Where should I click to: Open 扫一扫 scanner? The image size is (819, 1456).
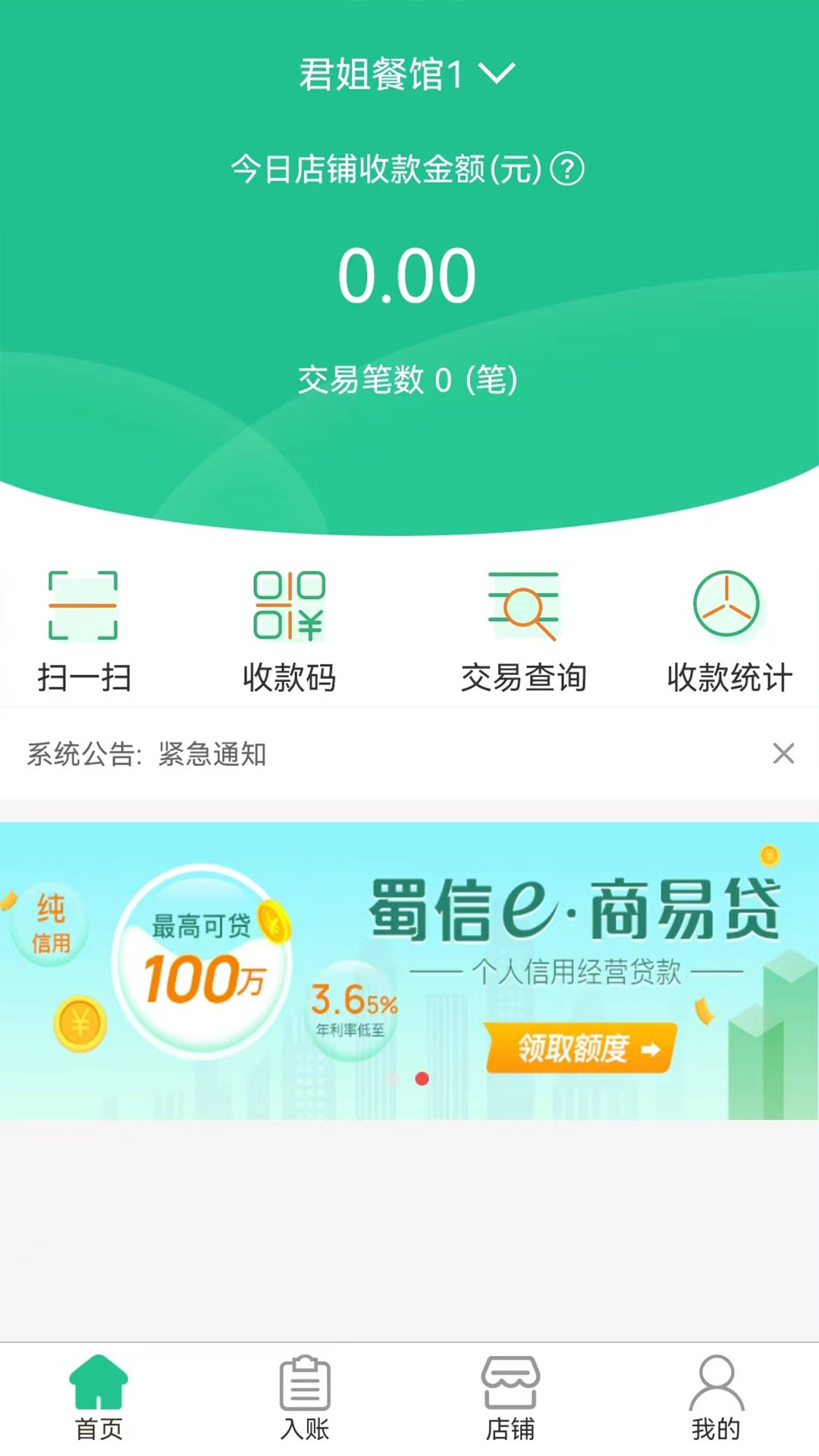pyautogui.click(x=83, y=631)
